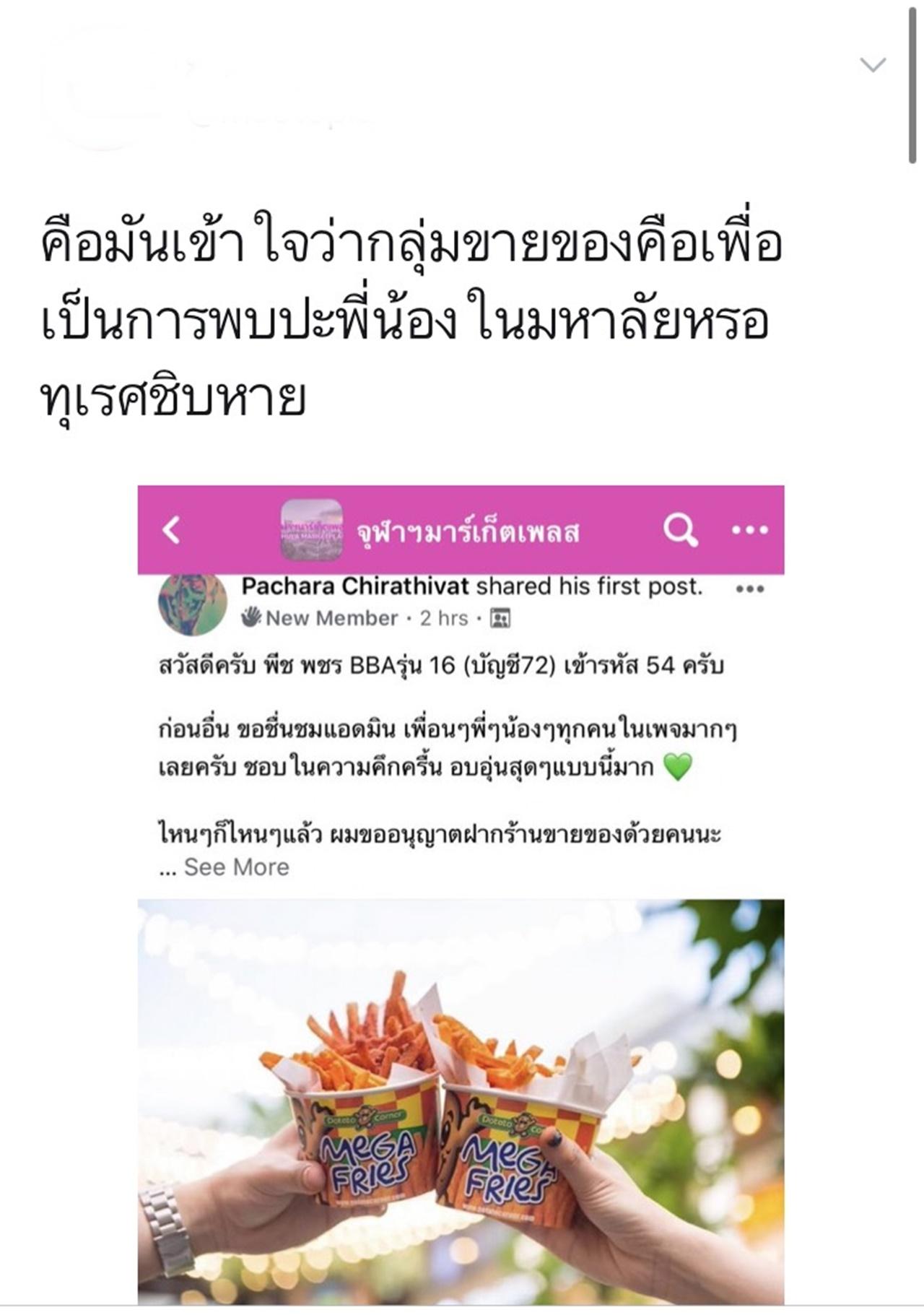Open the attached screenshot image in the tweet
The height and width of the screenshot is (1315, 924).
point(461,895)
